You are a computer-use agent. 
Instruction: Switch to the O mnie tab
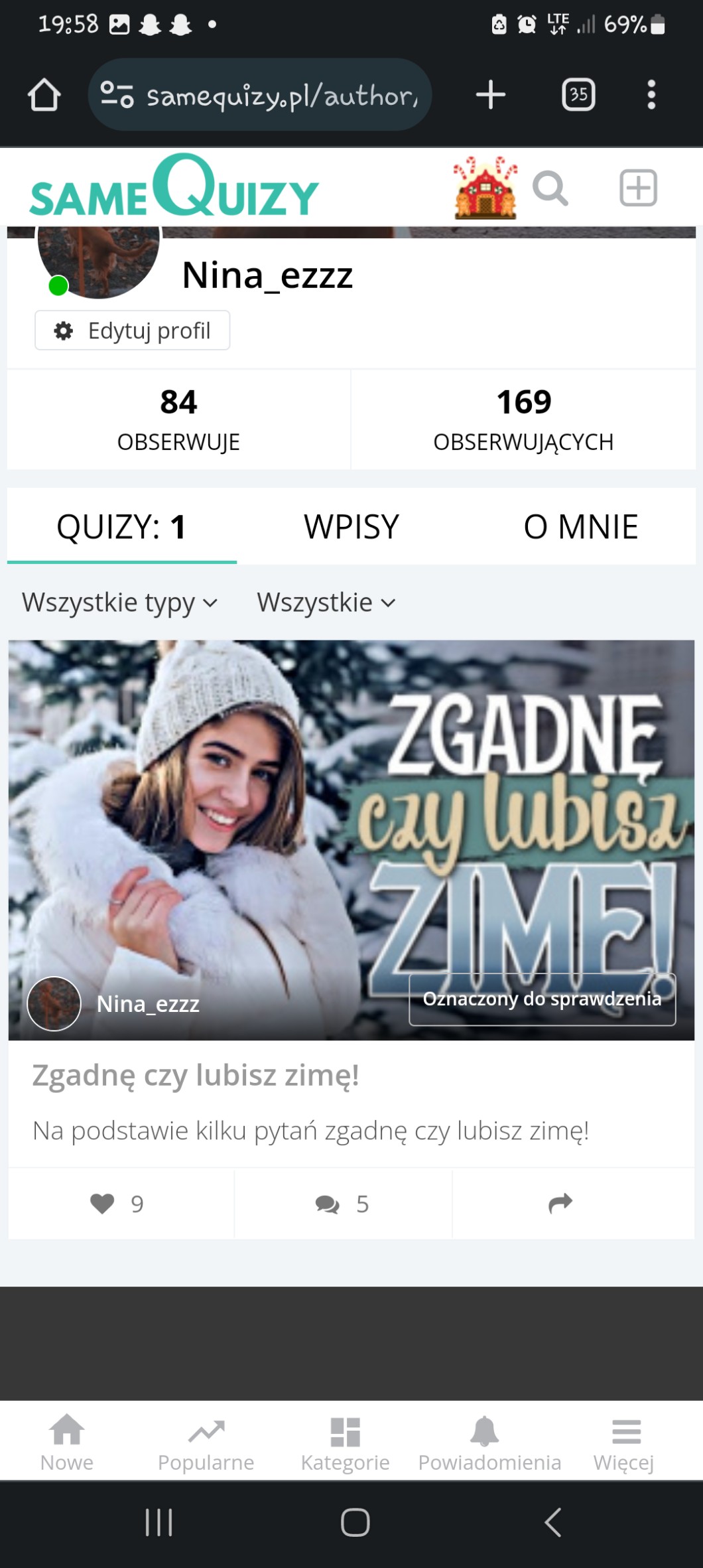coord(580,527)
